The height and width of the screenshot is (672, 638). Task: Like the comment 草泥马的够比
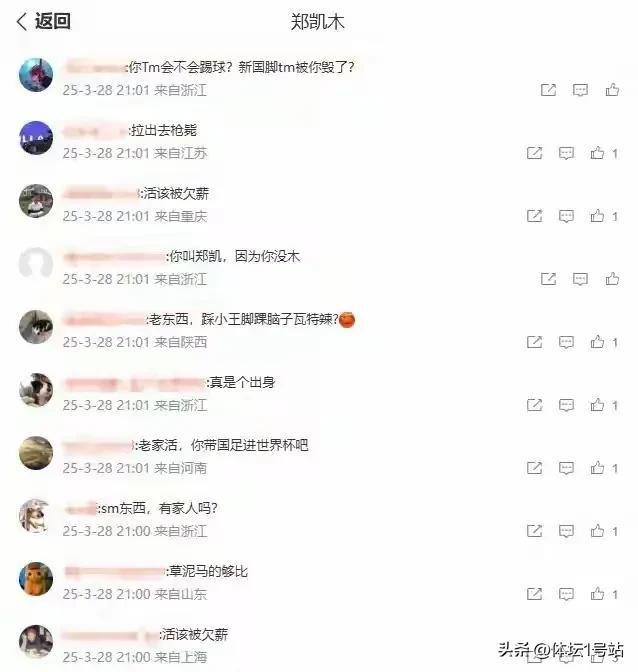(598, 594)
